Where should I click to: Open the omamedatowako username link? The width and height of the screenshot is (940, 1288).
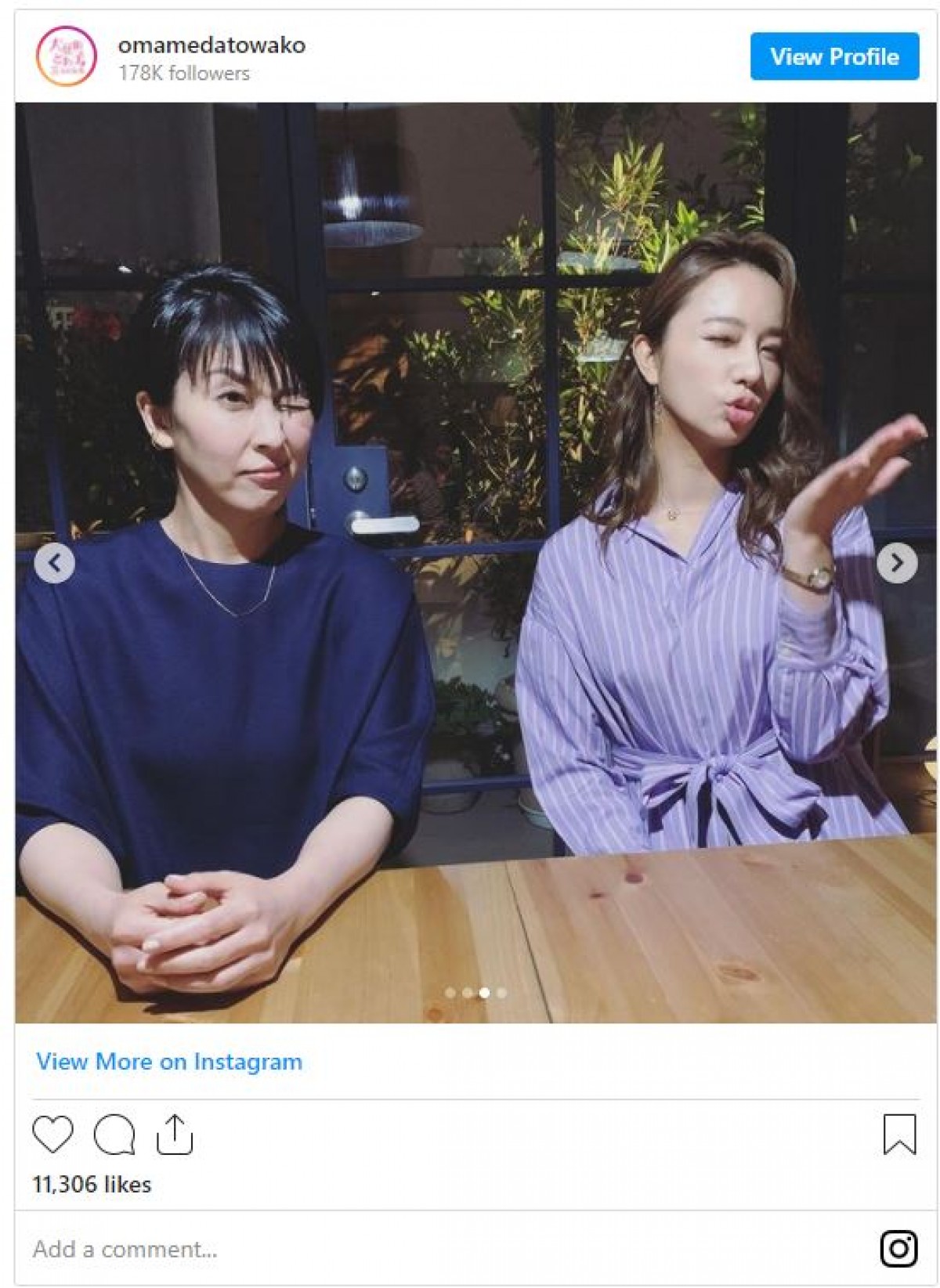point(211,45)
